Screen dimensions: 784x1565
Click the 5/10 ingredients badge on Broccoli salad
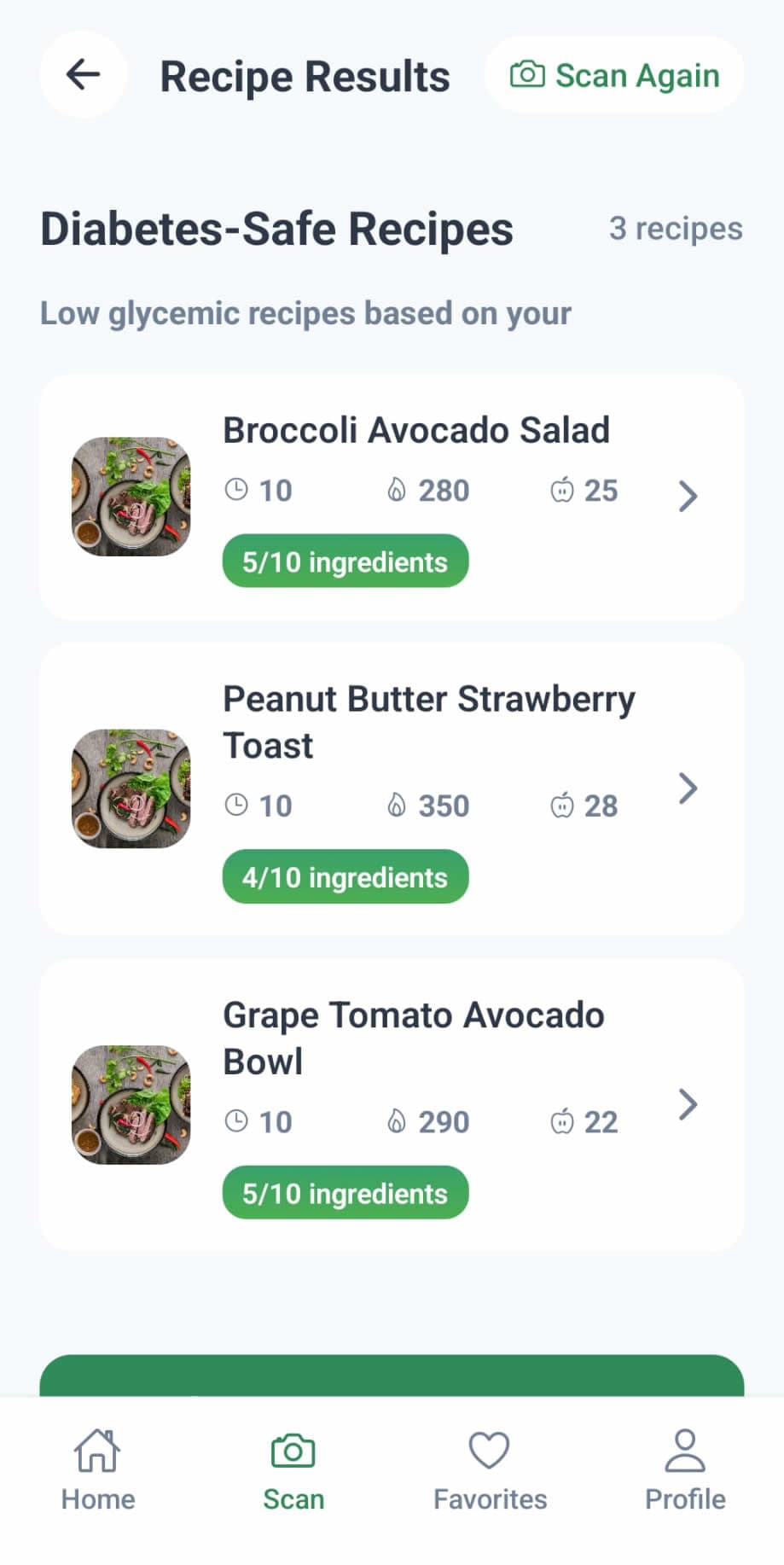click(x=344, y=561)
